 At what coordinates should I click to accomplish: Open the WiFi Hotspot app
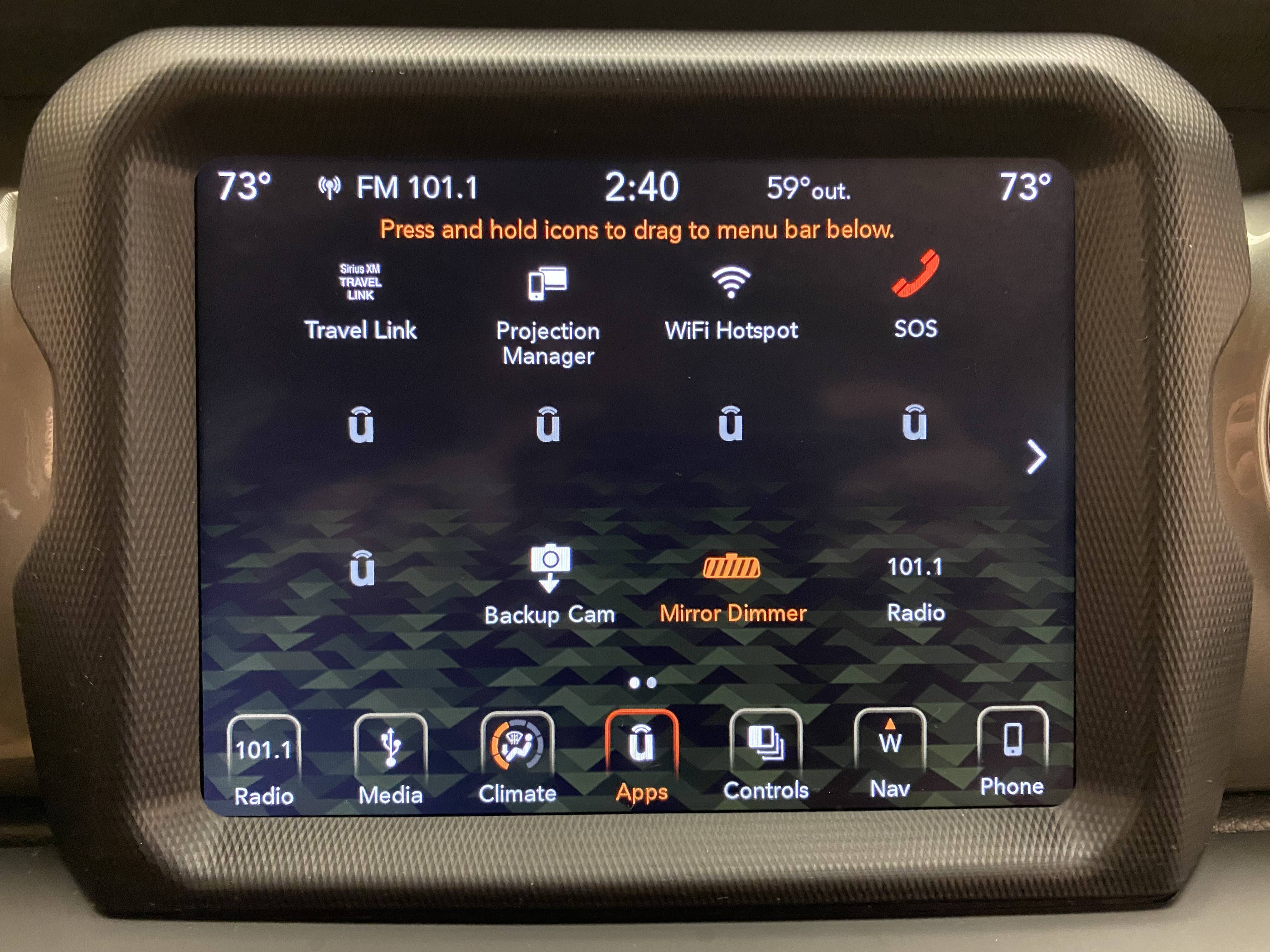point(731,301)
